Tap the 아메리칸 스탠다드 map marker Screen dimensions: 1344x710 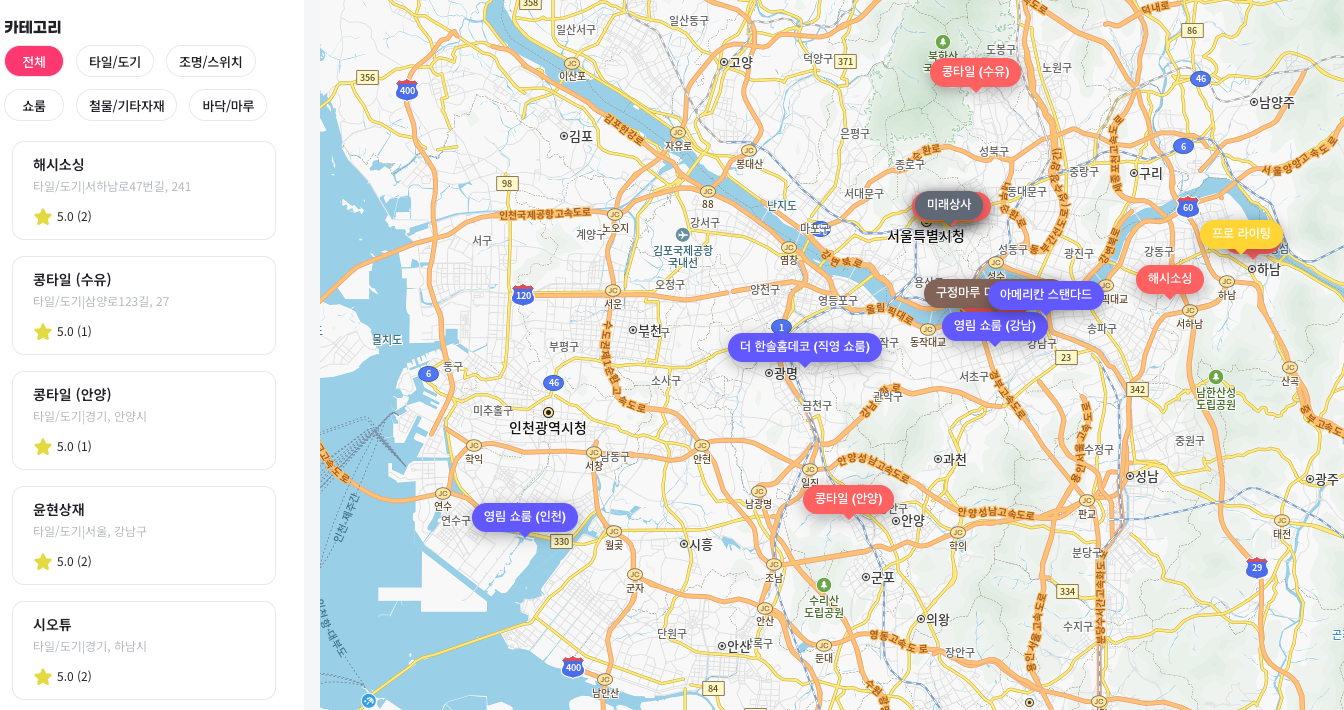(1046, 294)
